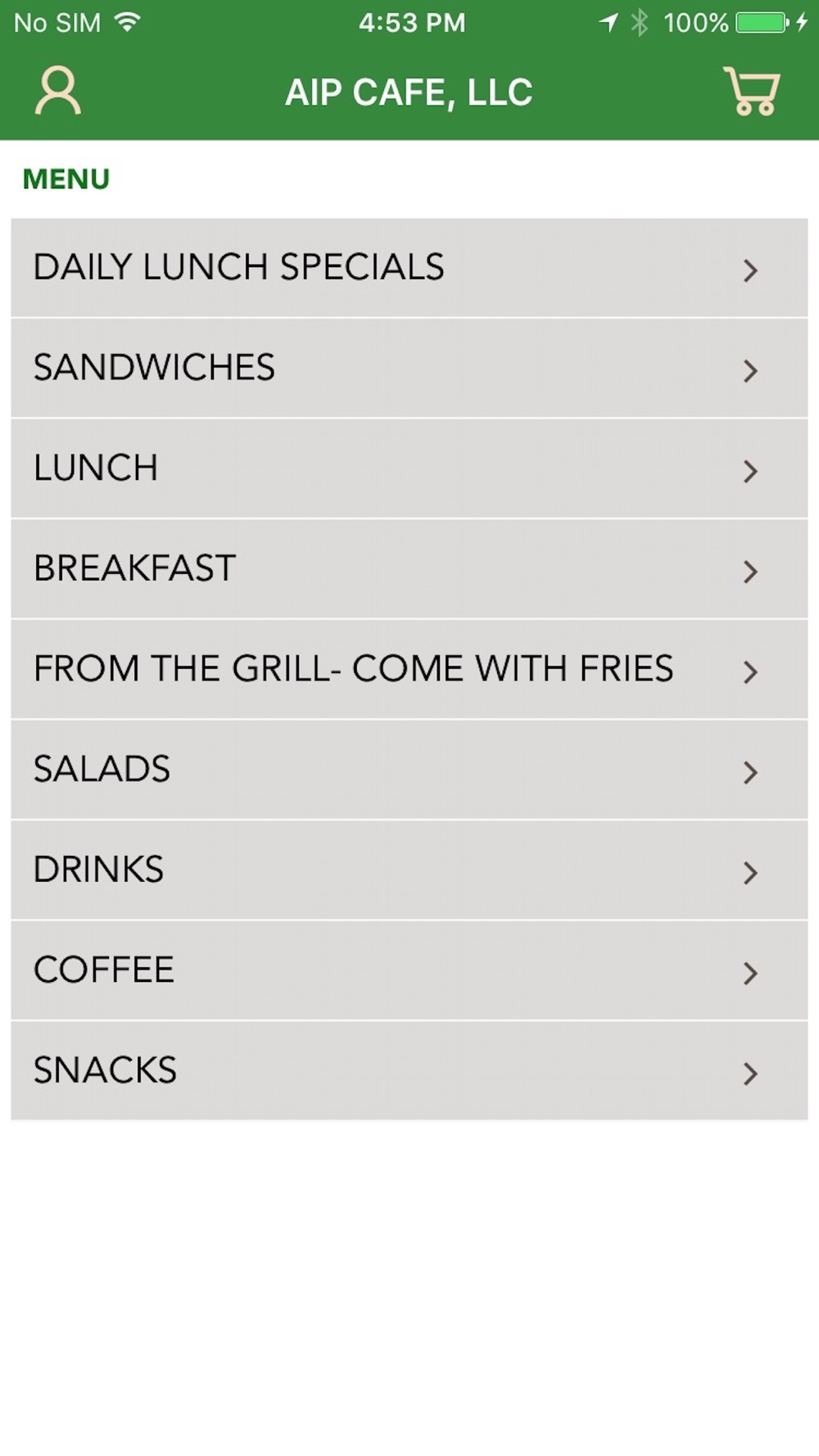This screenshot has height=1456, width=819.
Task: Show the Salads category
Action: (409, 770)
